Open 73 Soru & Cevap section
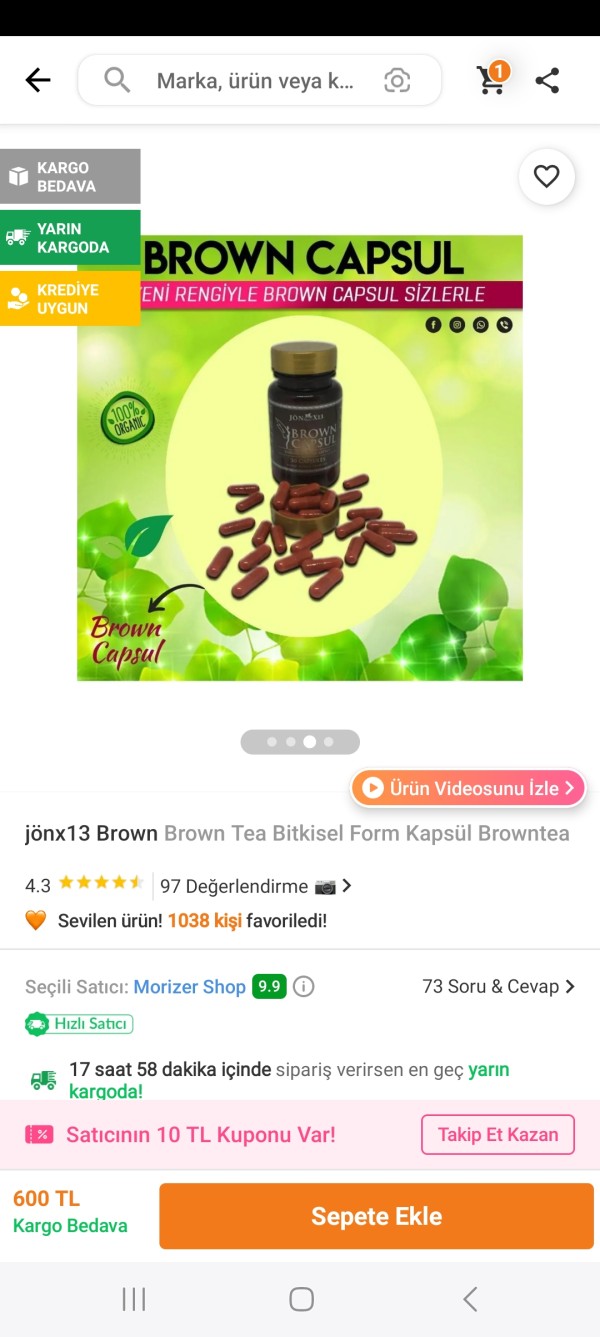The image size is (600, 1337). [x=498, y=986]
